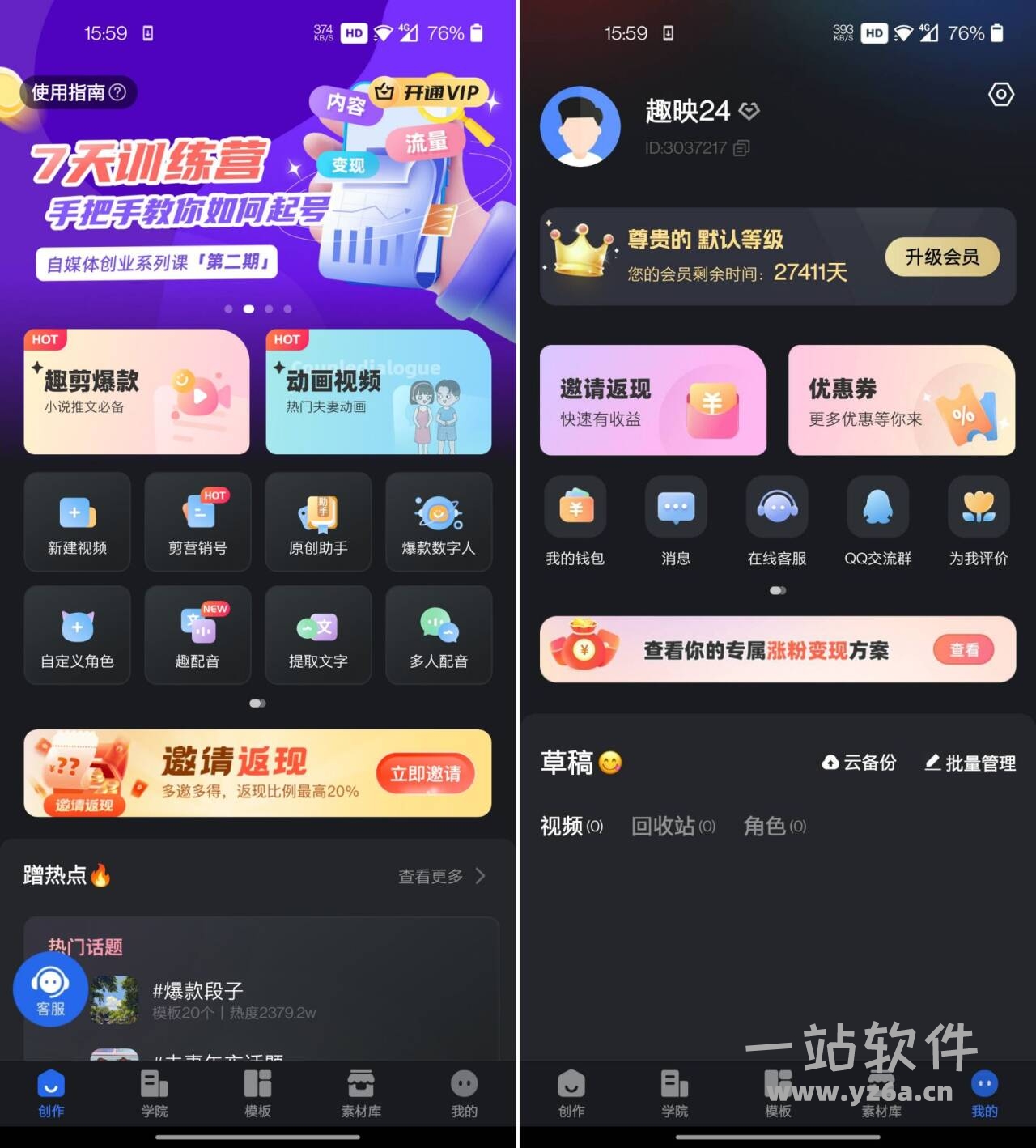The image size is (1036, 1148).
Task: Tap the 开通VIP button
Action: tap(430, 93)
